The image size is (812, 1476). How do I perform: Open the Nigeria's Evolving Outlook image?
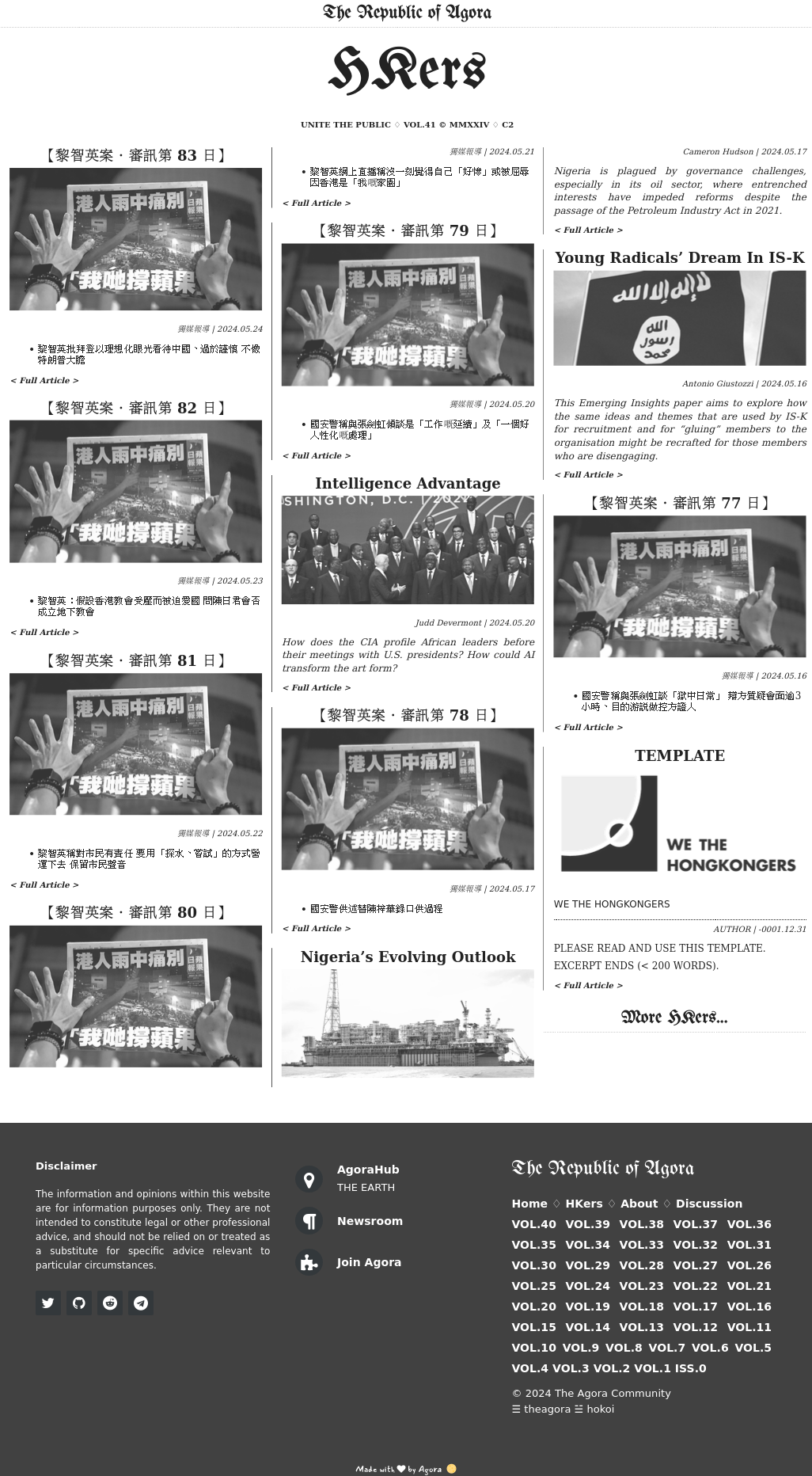[x=408, y=1023]
